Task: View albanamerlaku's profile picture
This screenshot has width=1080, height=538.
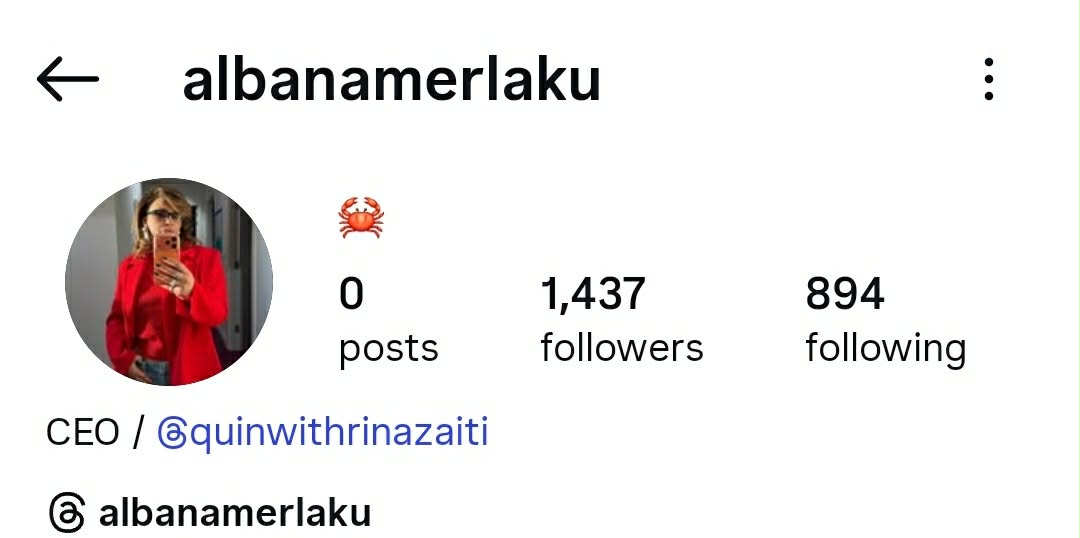Action: click(x=169, y=282)
